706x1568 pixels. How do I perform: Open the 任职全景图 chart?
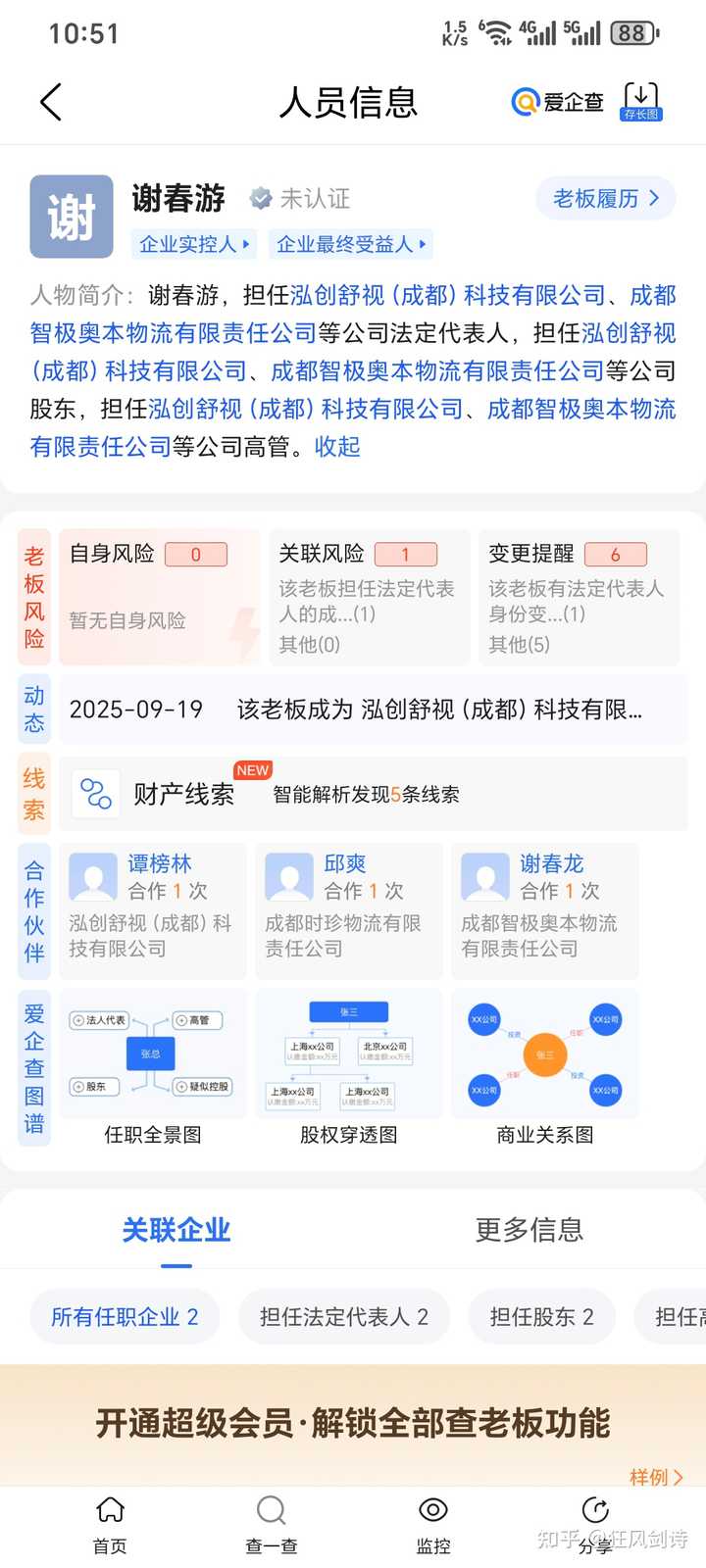[153, 1068]
